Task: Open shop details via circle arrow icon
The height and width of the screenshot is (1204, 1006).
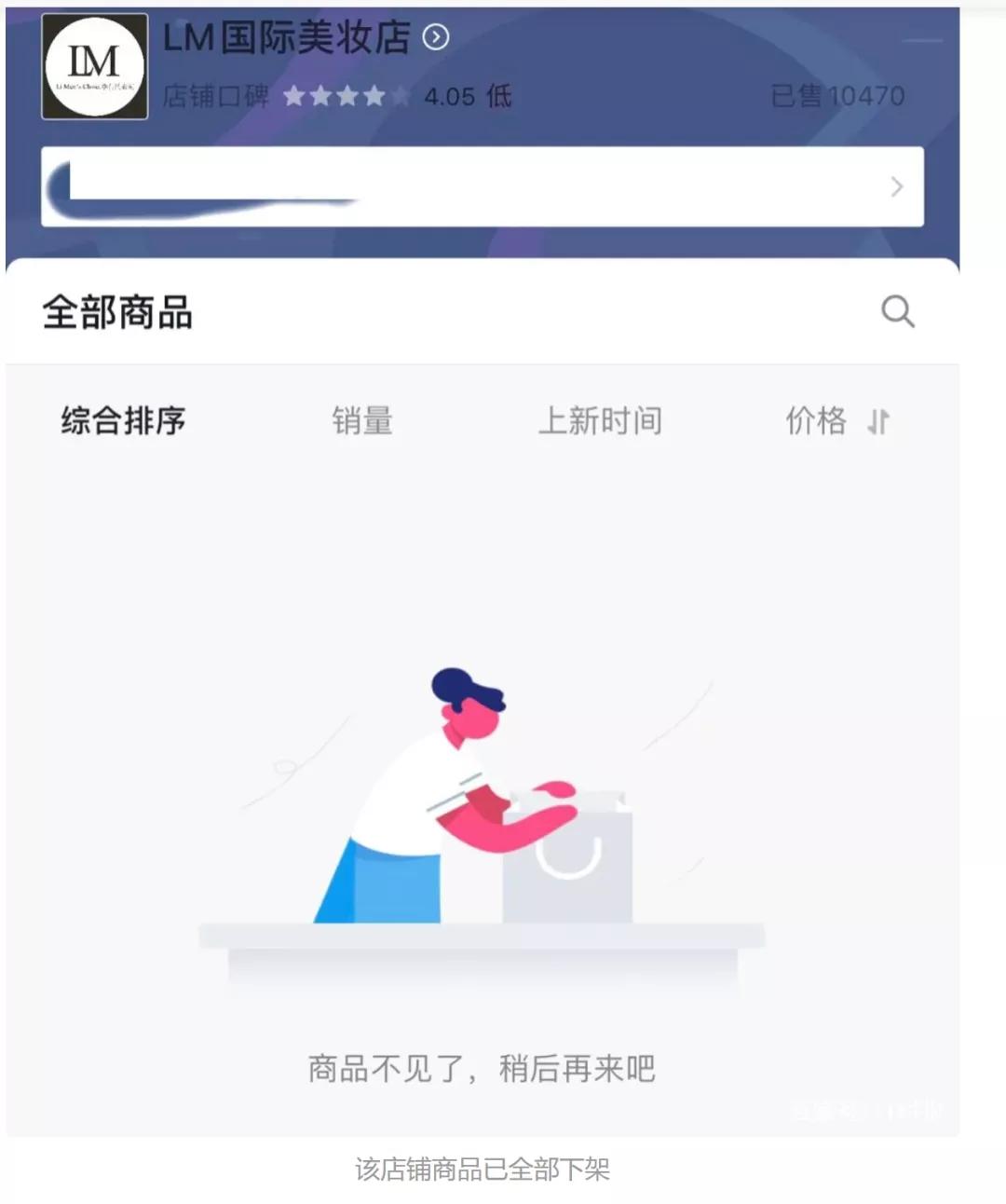Action: [434, 38]
